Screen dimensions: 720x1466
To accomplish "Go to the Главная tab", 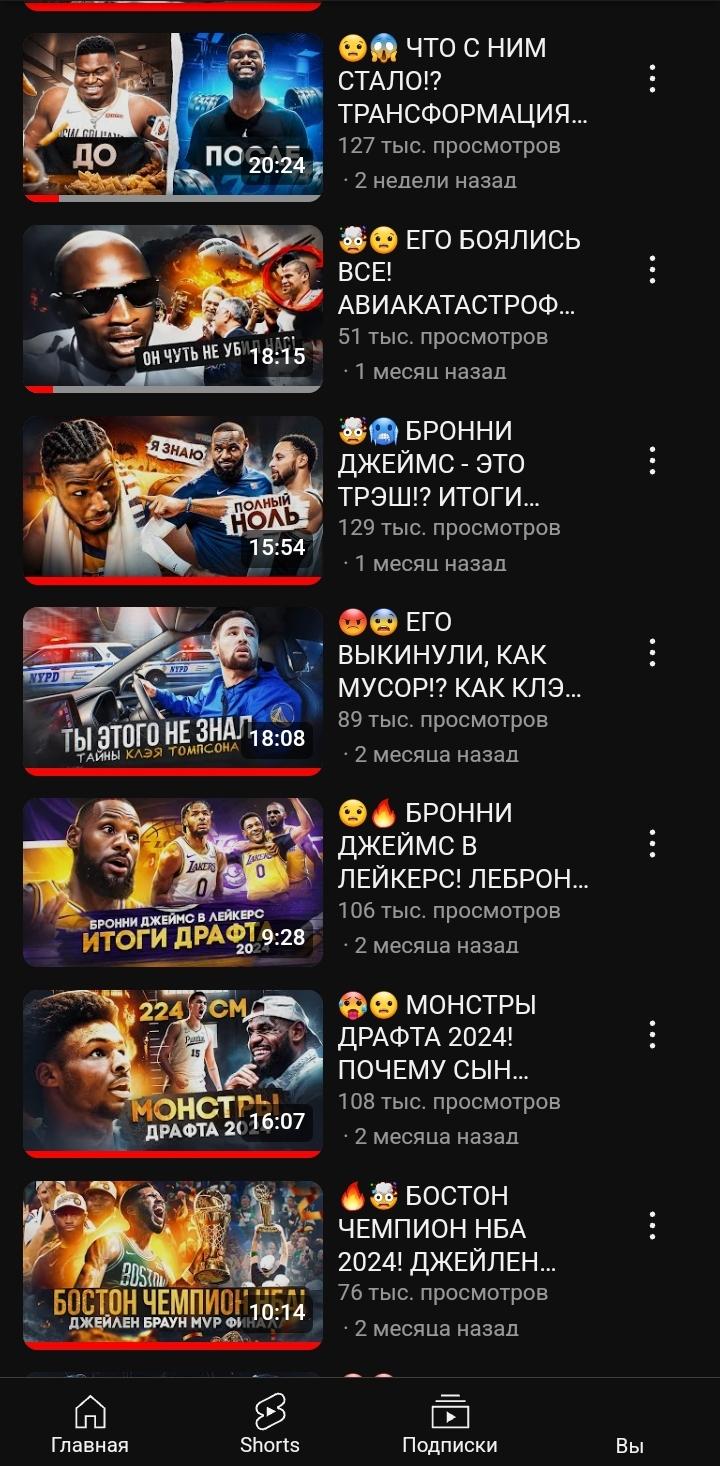I will tap(90, 1424).
